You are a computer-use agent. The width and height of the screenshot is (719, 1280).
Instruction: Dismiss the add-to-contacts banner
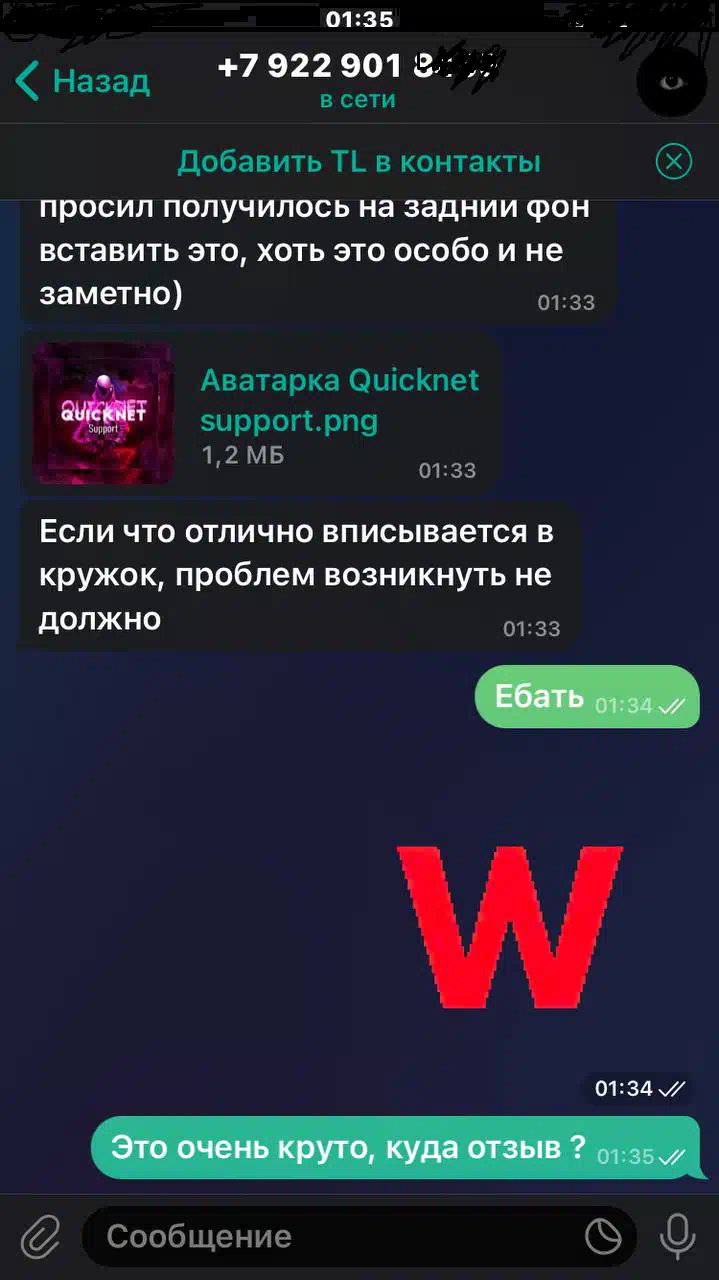(674, 161)
